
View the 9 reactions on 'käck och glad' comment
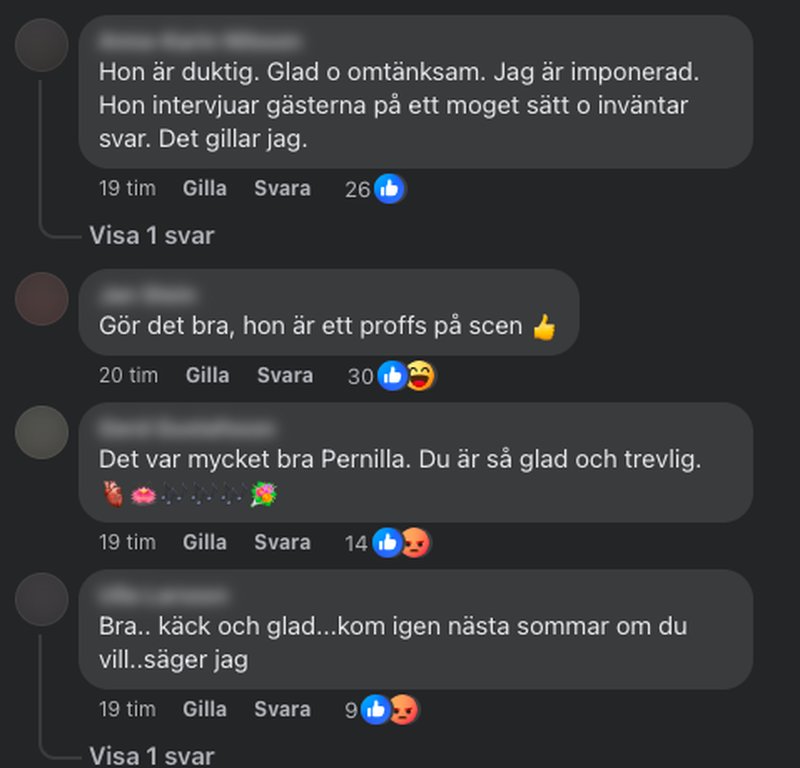(x=380, y=710)
